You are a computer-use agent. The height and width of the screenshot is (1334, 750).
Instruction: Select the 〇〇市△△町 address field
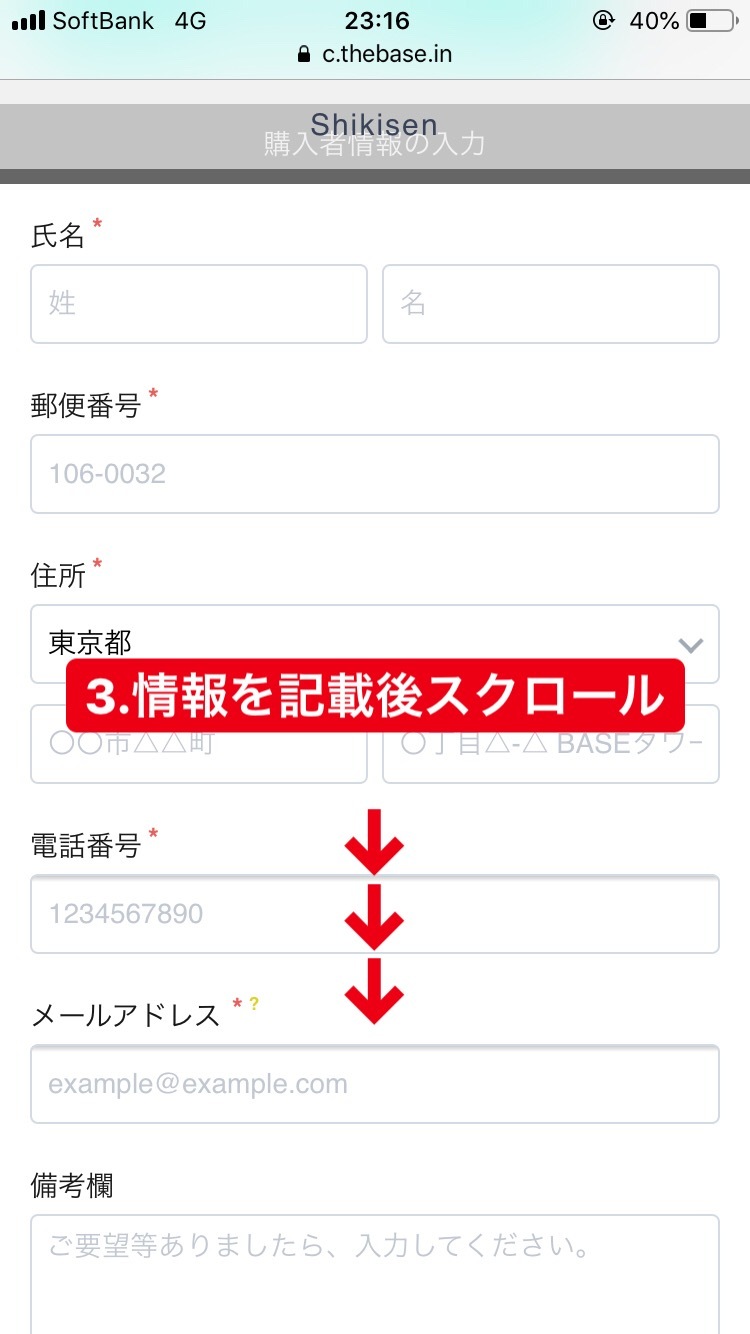point(199,744)
